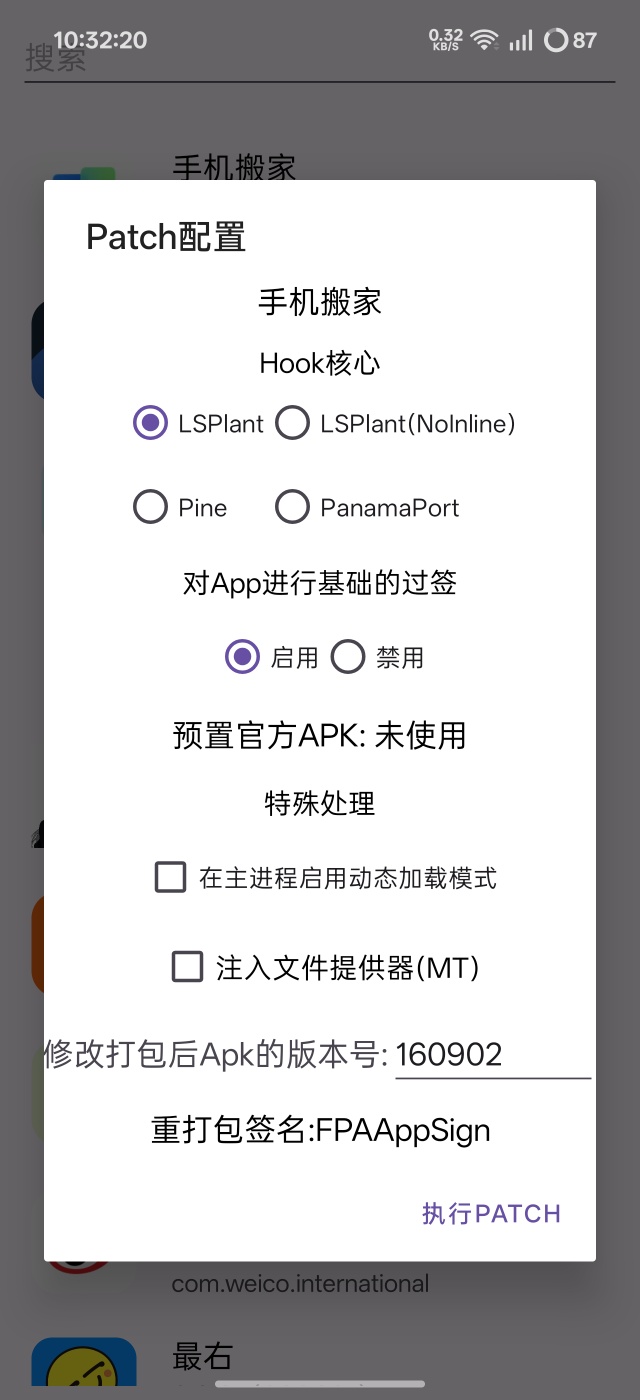640x1400 pixels.
Task: Pick PanamaPort as hook core
Action: (292, 507)
